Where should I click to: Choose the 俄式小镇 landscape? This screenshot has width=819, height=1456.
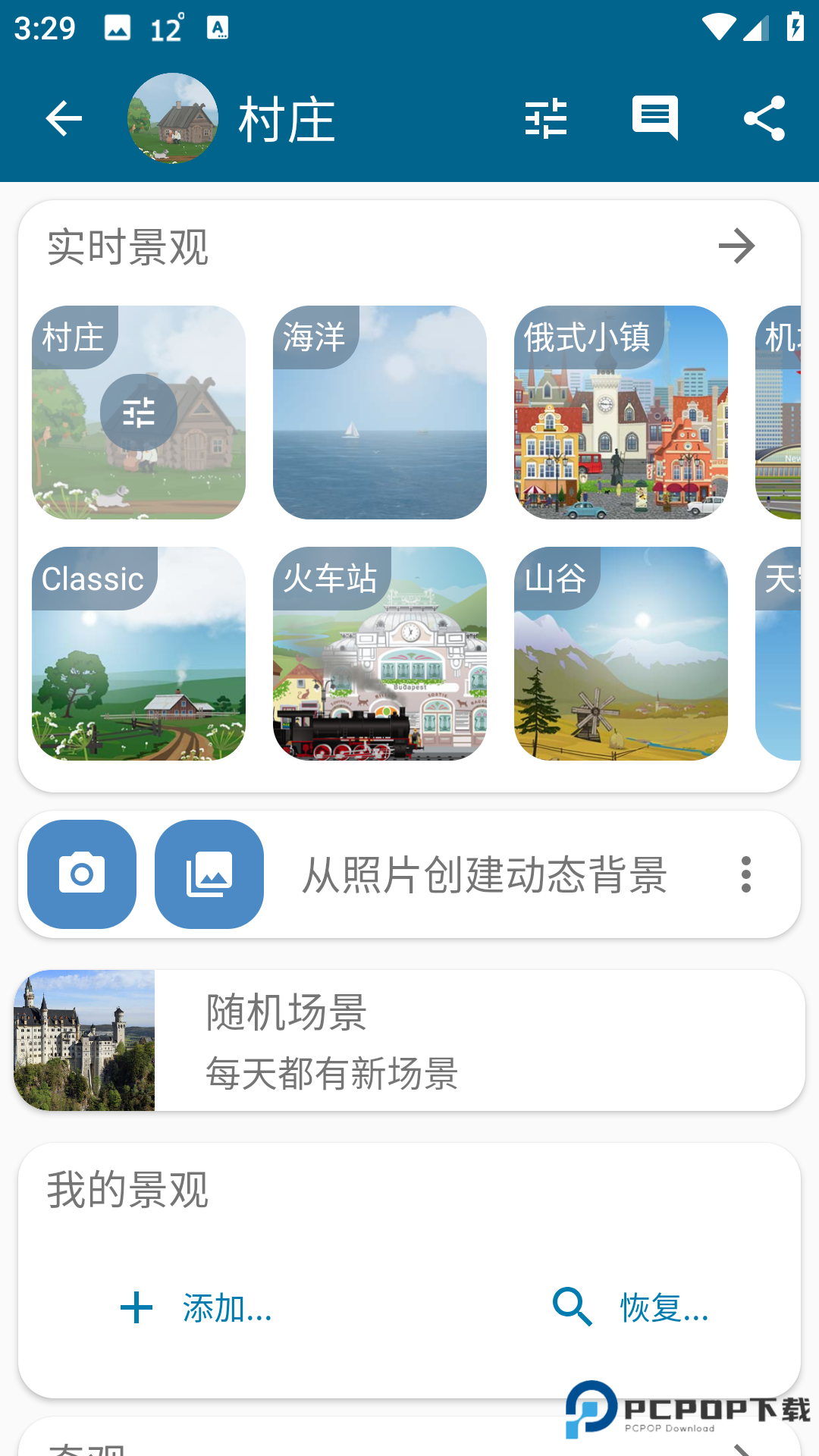click(621, 413)
